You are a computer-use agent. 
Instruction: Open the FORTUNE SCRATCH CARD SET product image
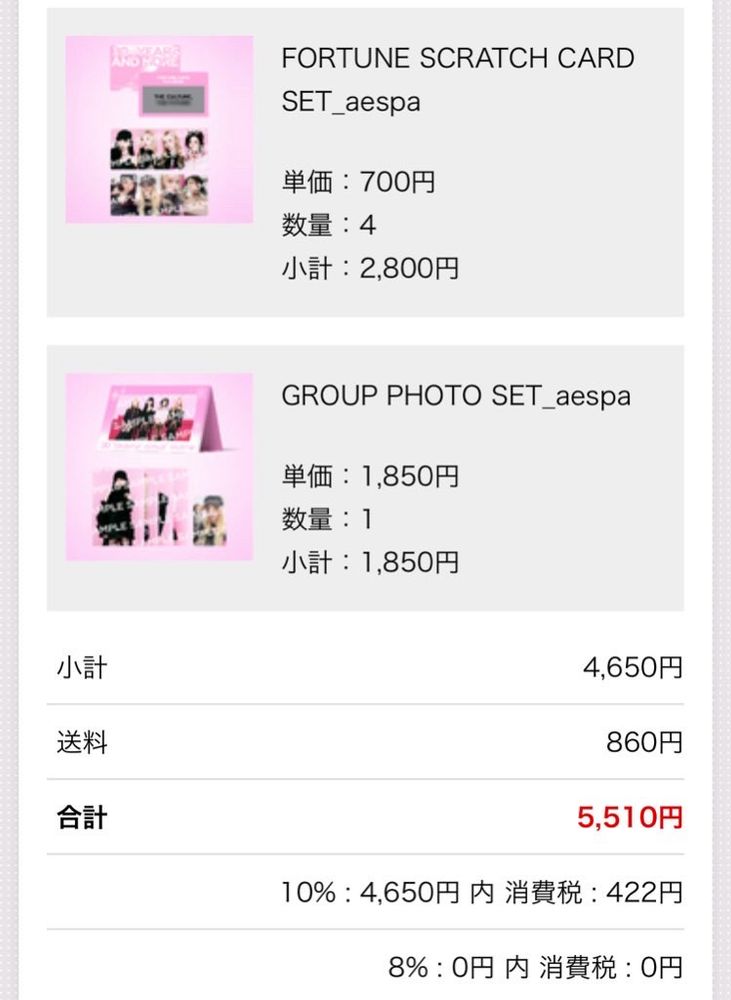159,129
